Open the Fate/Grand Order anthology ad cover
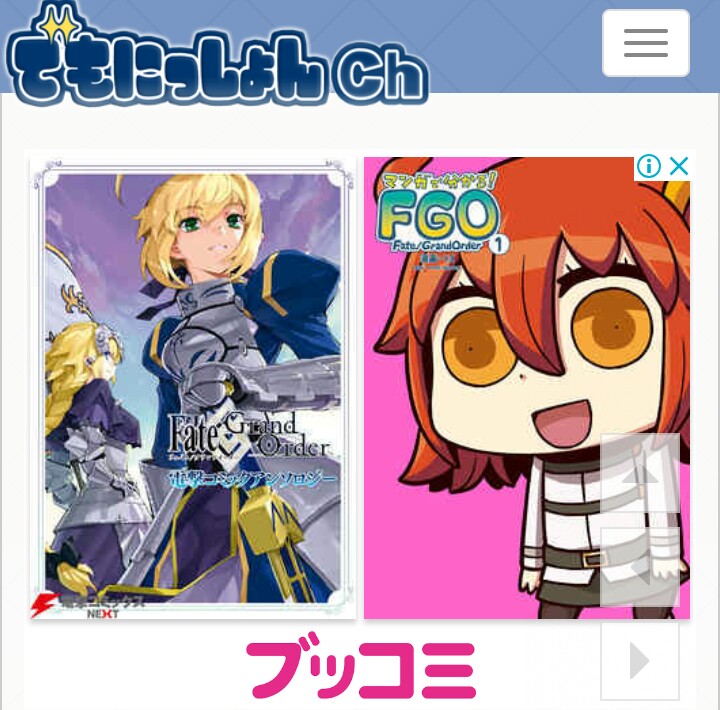This screenshot has height=710, width=720. 193,385
